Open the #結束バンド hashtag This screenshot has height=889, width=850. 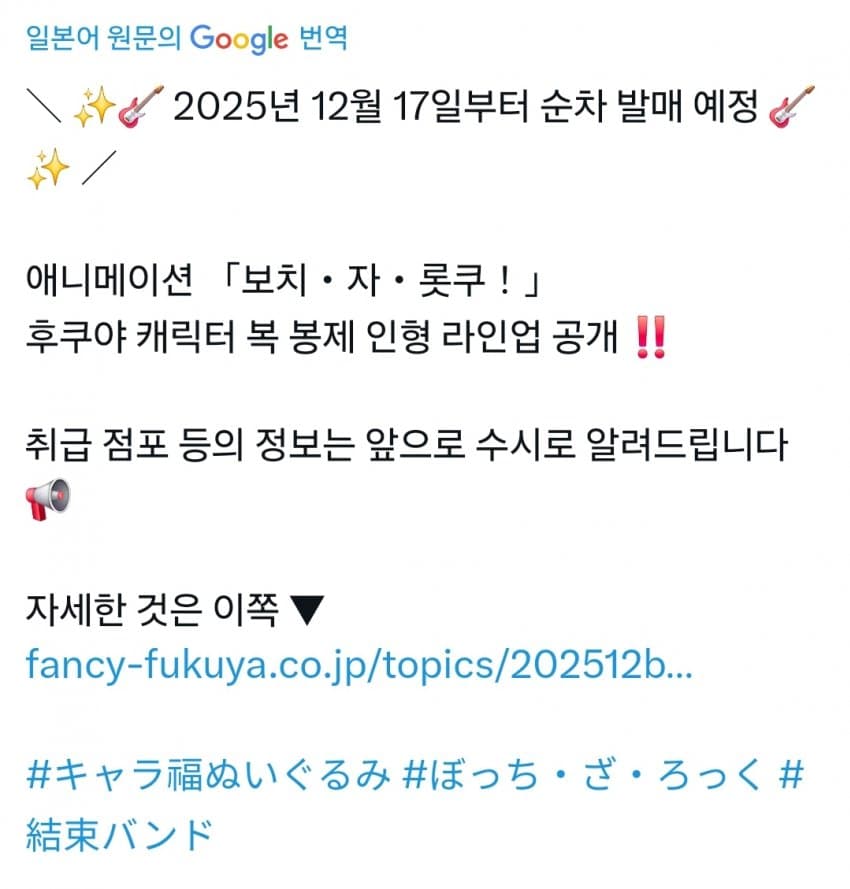pyautogui.click(x=120, y=832)
